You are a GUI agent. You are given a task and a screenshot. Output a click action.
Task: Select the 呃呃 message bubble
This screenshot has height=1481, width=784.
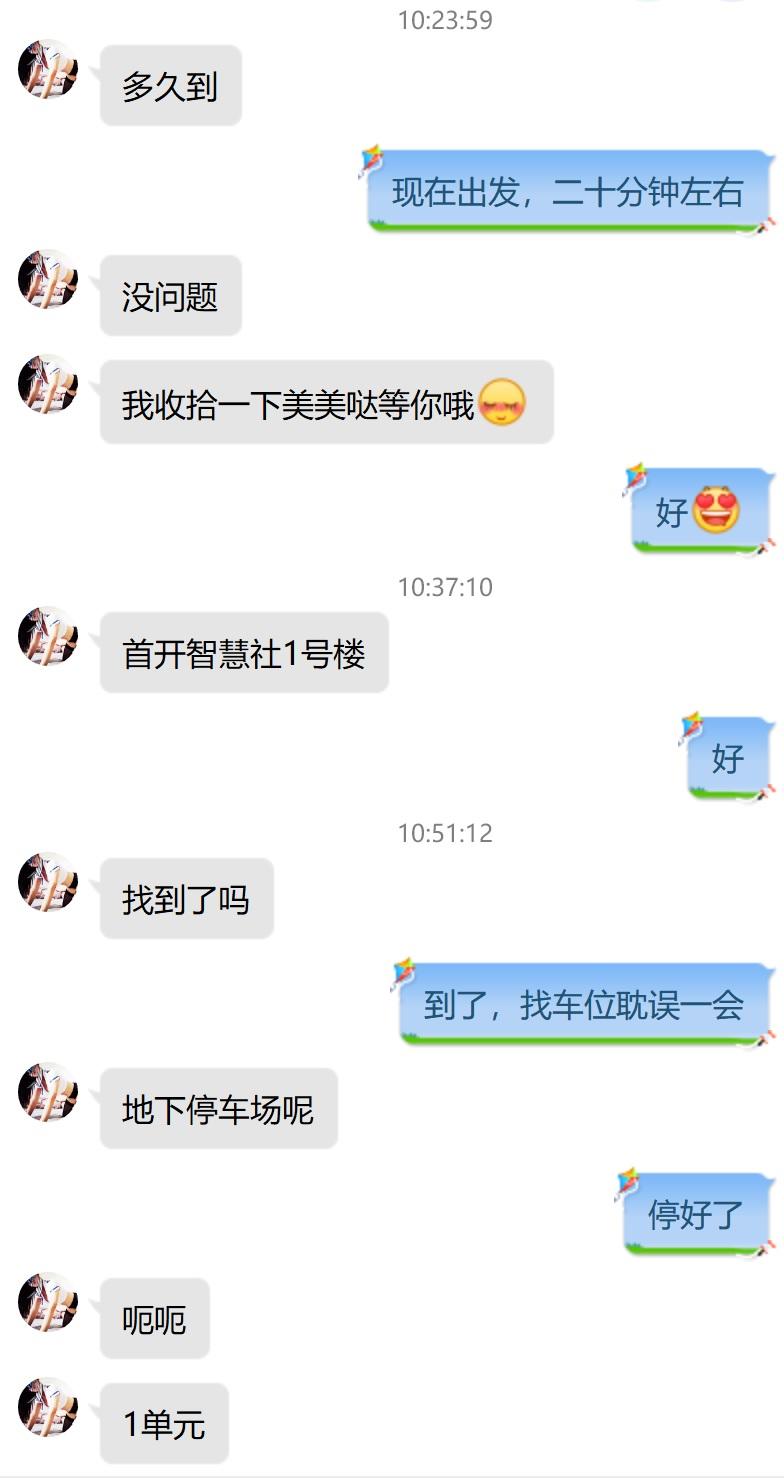[154, 1320]
